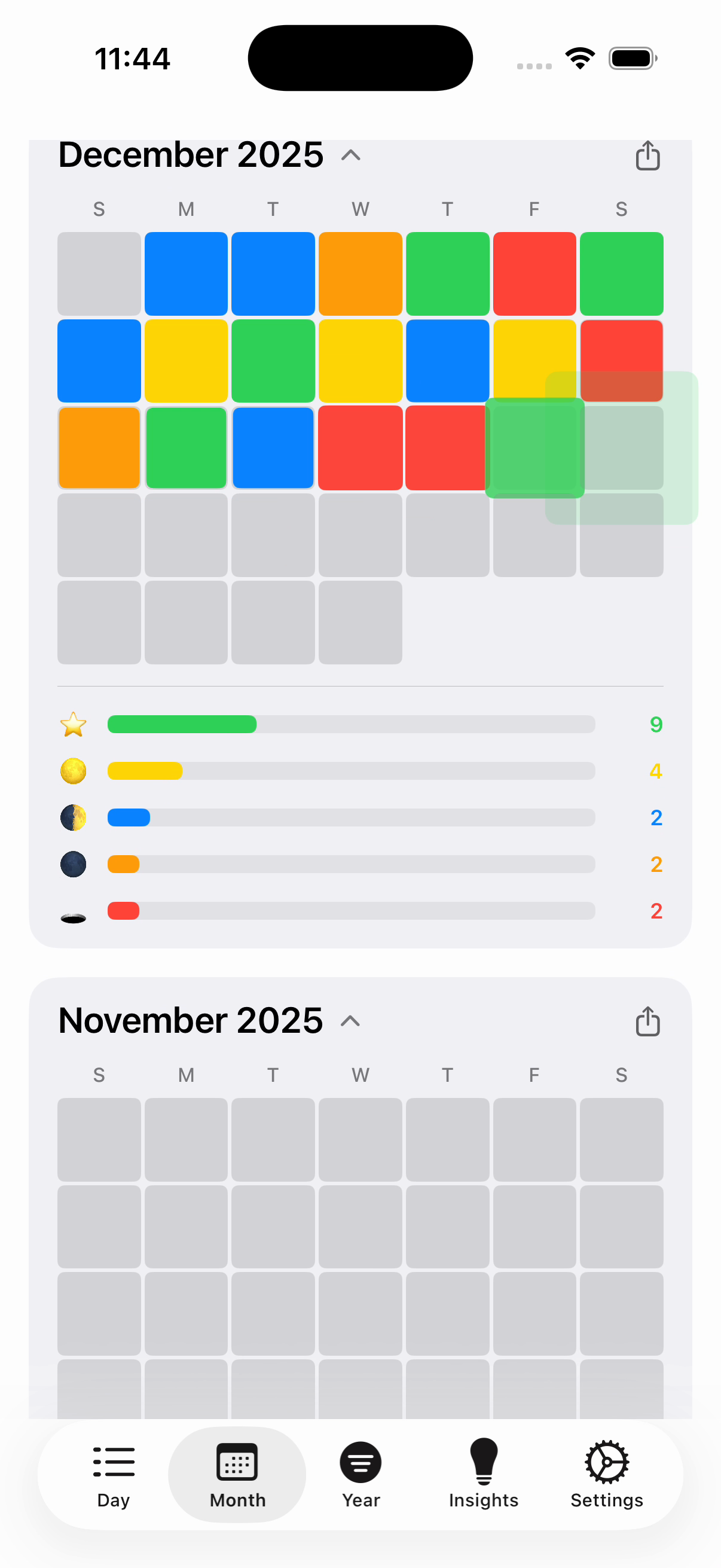
Task: Open the Settings tab
Action: click(x=607, y=1474)
